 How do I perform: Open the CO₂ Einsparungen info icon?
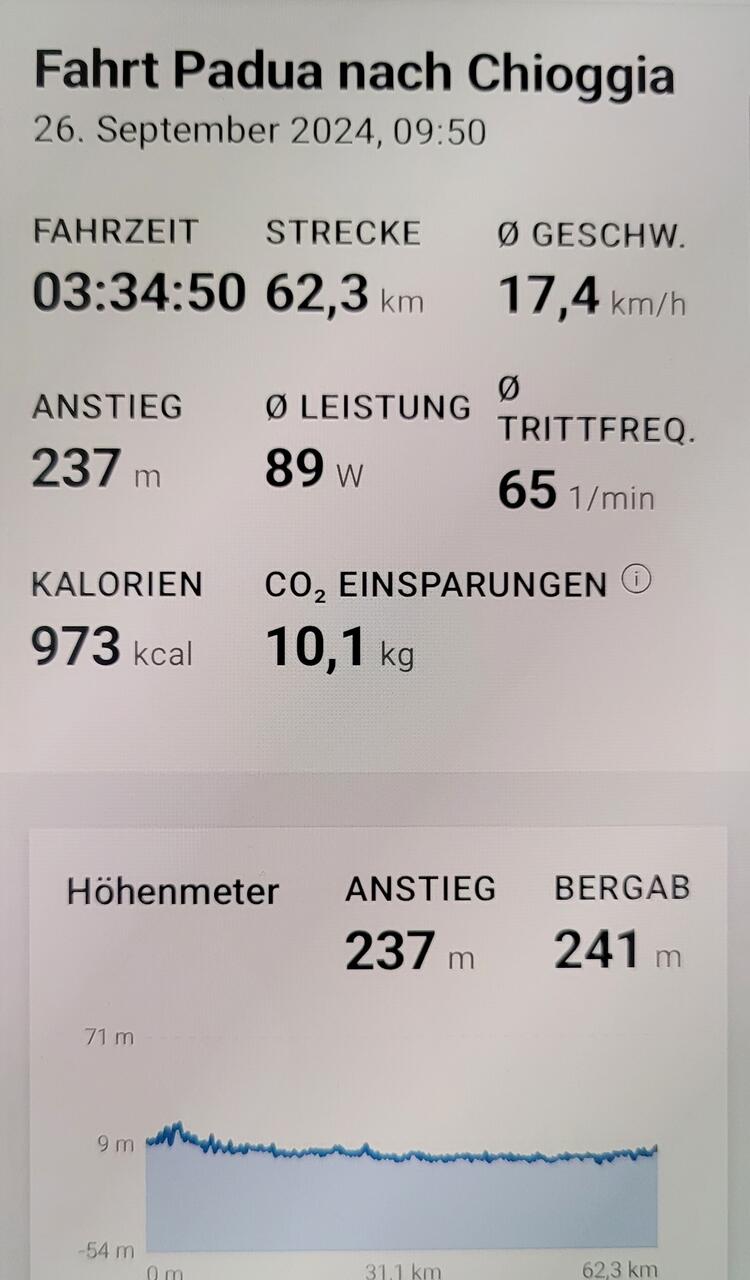point(636,581)
